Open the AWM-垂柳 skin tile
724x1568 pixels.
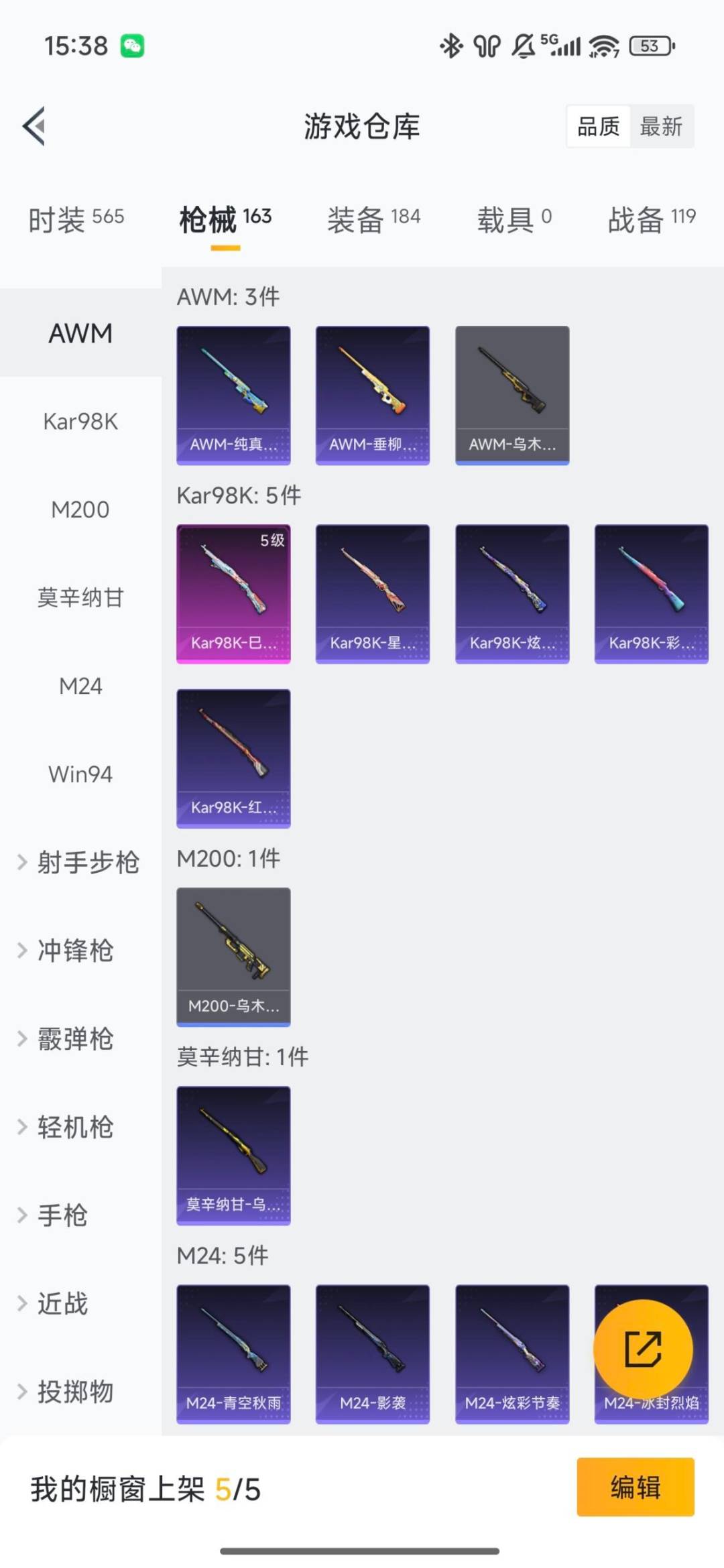(x=373, y=395)
